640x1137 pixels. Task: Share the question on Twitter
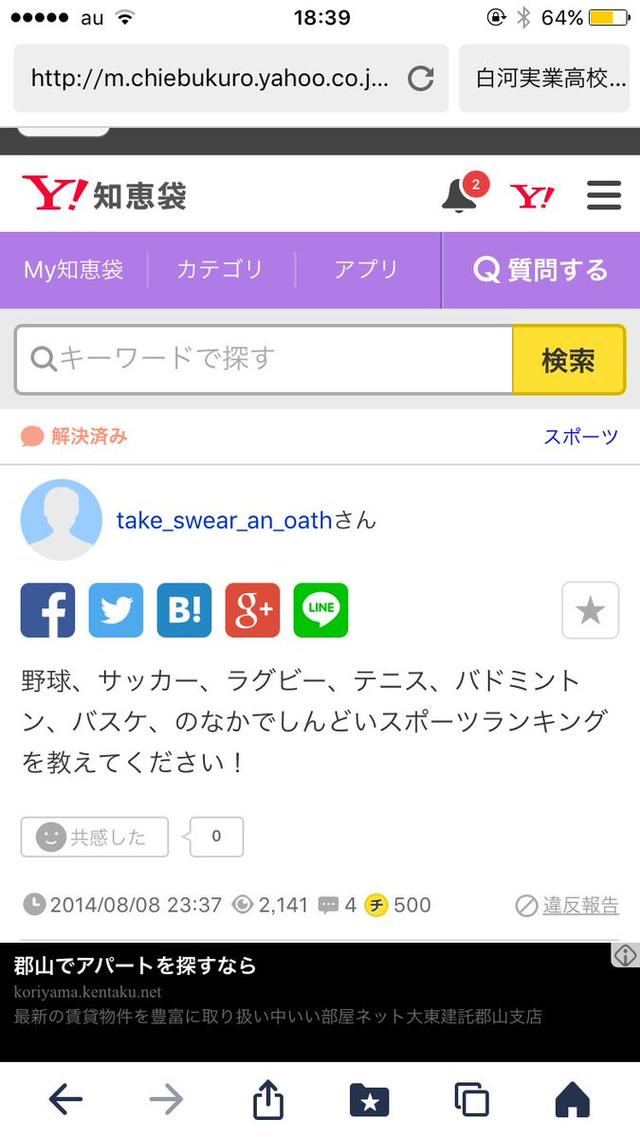click(116, 610)
